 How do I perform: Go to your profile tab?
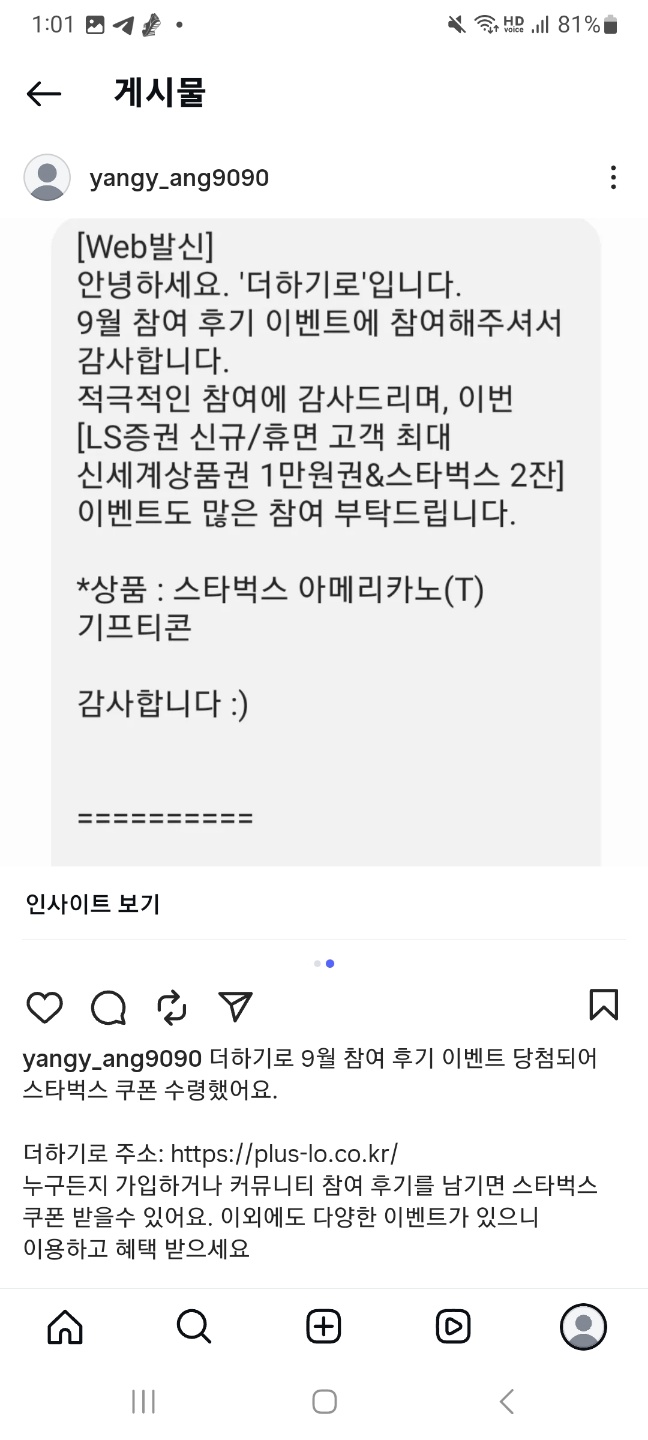pos(583,1327)
